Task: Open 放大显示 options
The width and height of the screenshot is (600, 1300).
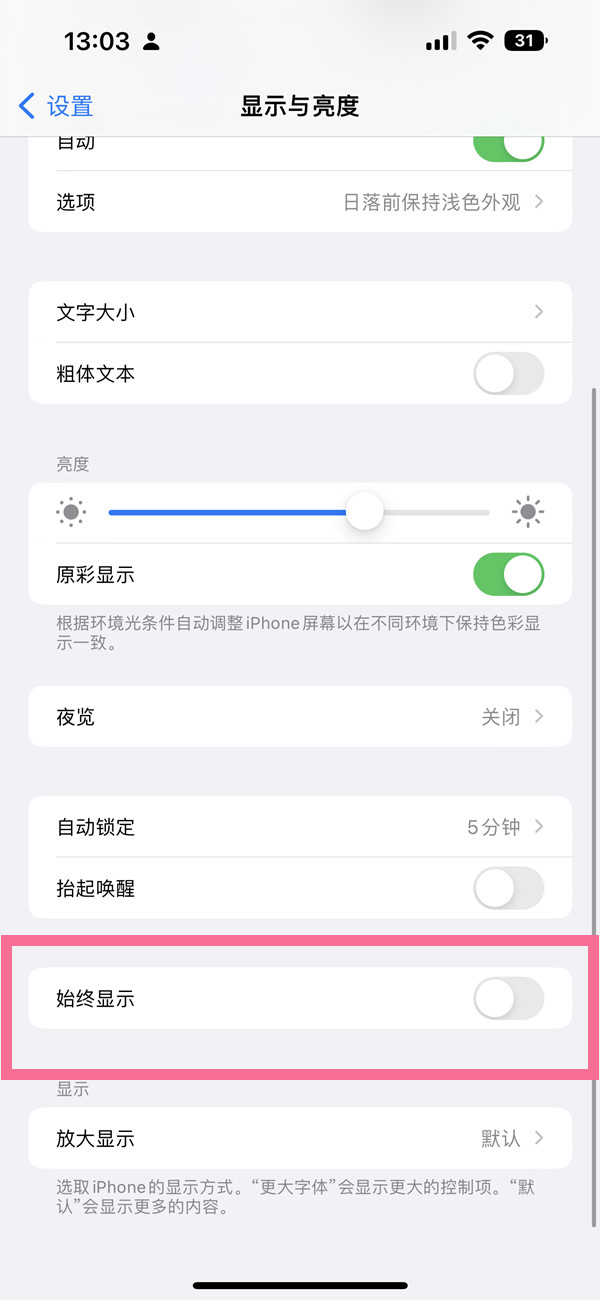Action: coord(300,1138)
